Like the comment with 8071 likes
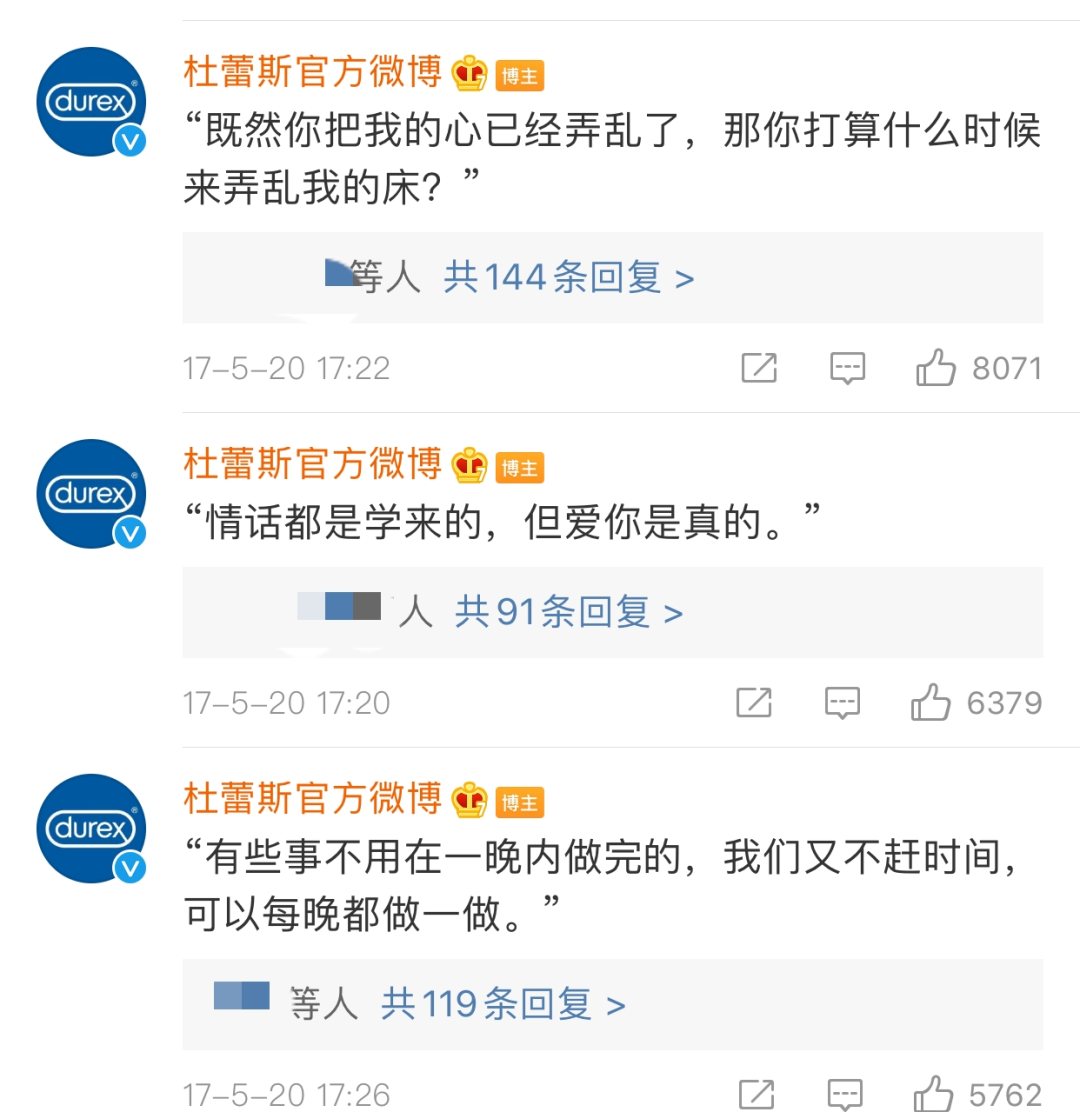The height and width of the screenshot is (1112, 1080). pos(935,369)
